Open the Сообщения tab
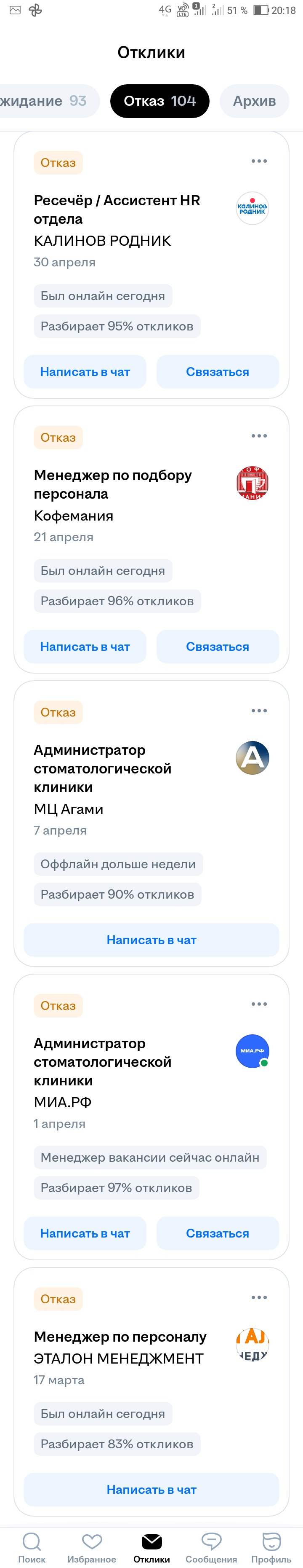 [211, 1547]
